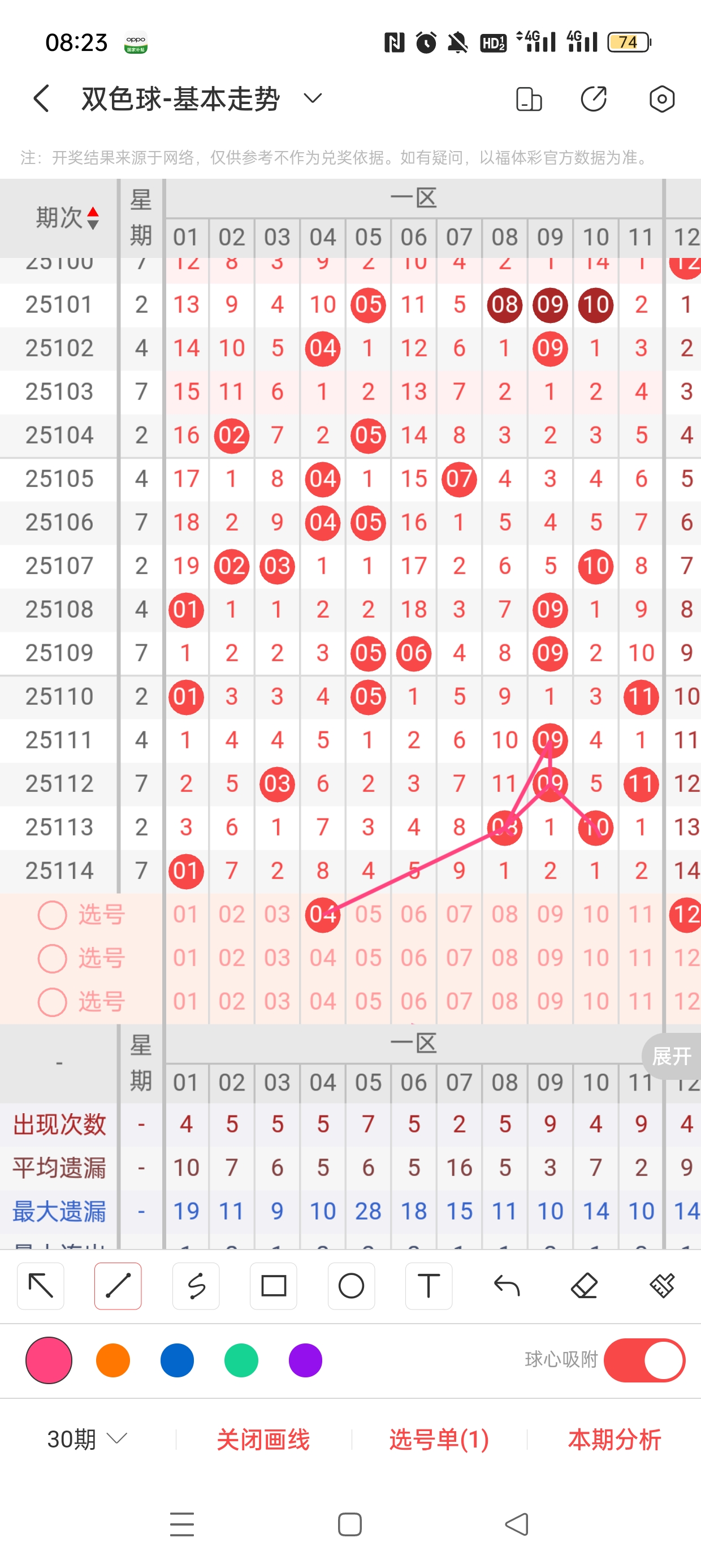Select the eraser tool

[x=584, y=1286]
